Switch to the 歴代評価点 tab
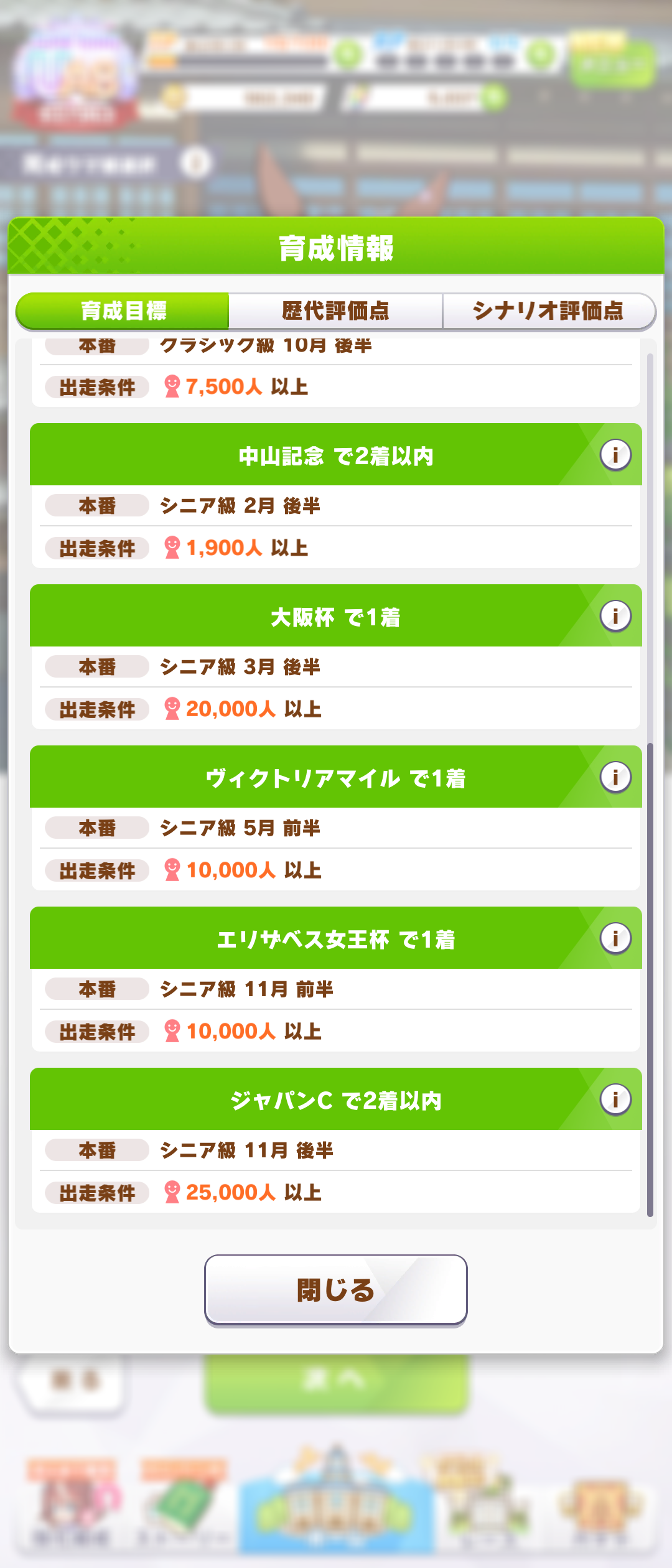672x1568 pixels. coord(335,310)
